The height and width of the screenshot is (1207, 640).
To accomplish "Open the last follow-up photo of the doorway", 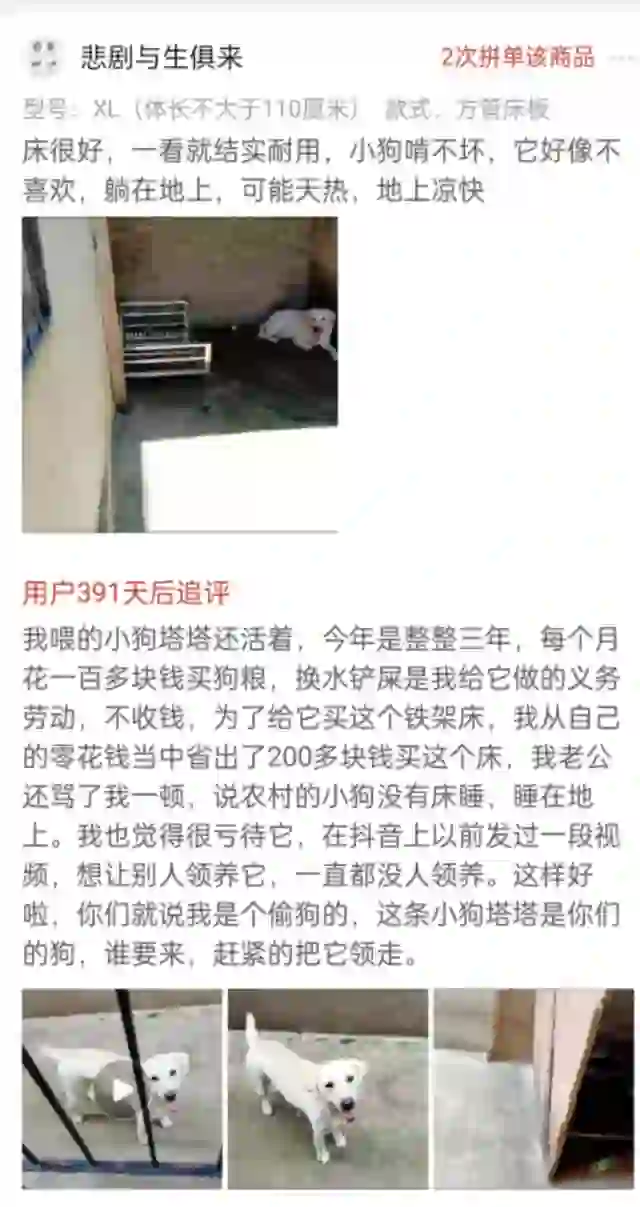I will point(533,1089).
